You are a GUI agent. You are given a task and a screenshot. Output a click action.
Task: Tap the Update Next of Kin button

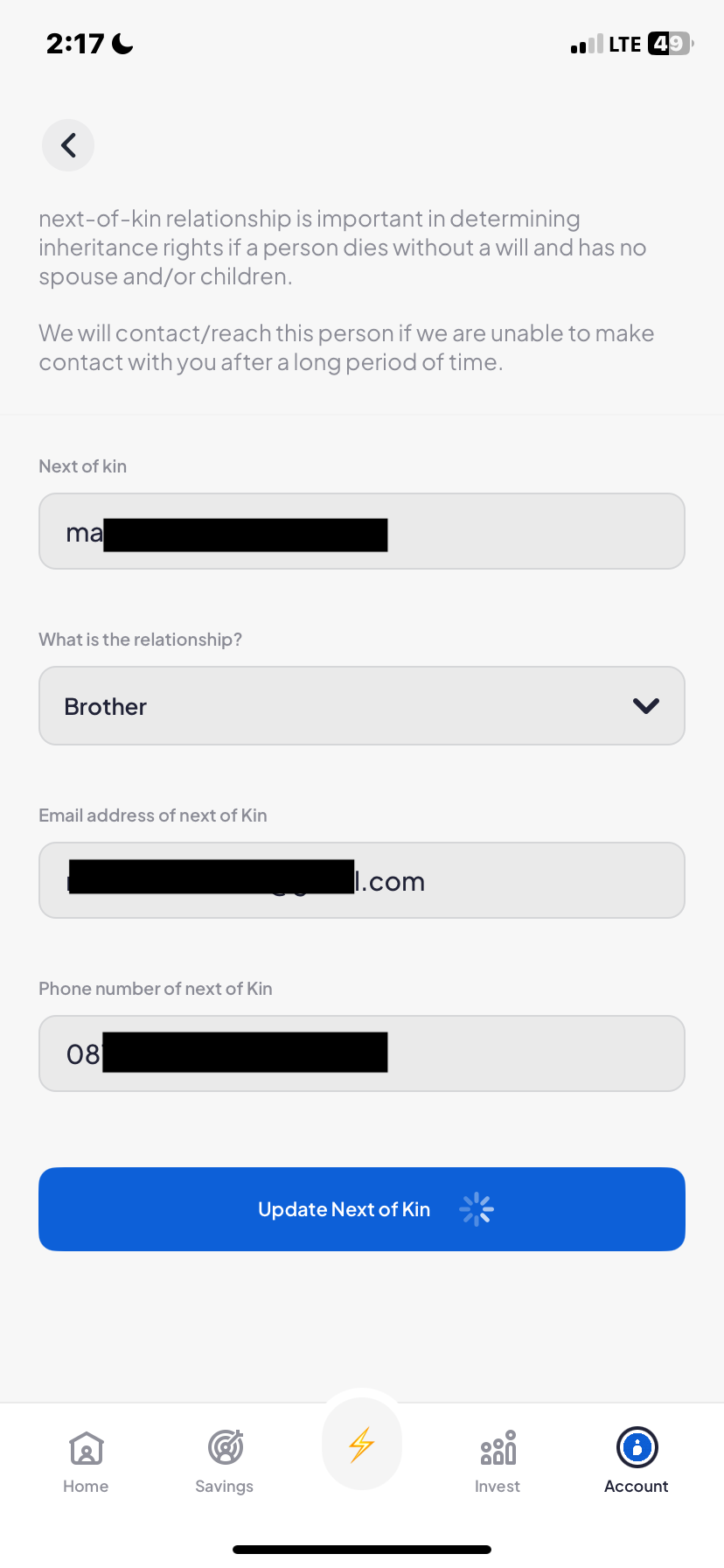tap(361, 1209)
